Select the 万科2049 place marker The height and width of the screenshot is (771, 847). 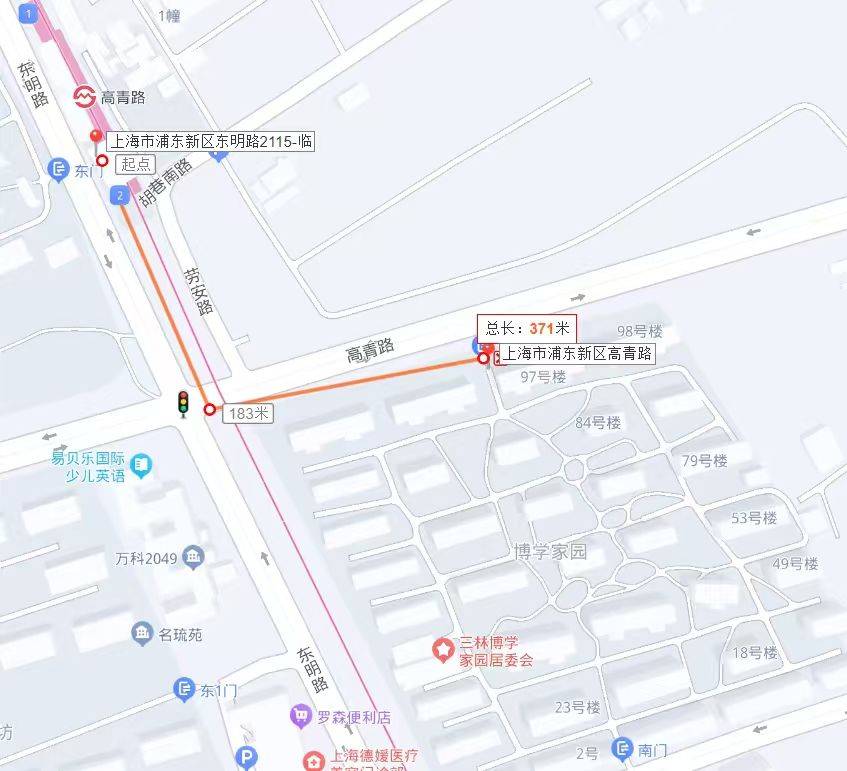[194, 555]
